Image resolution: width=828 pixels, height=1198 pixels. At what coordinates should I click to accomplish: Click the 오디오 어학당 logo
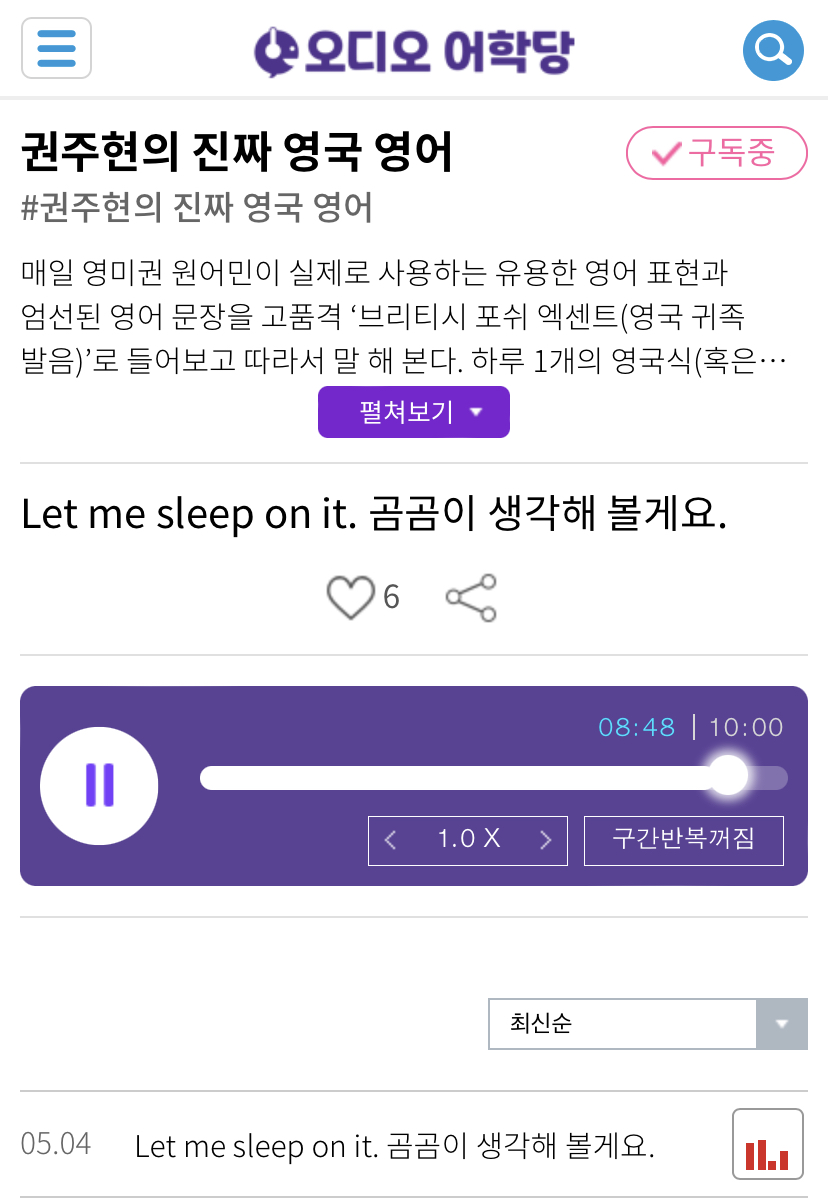414,48
